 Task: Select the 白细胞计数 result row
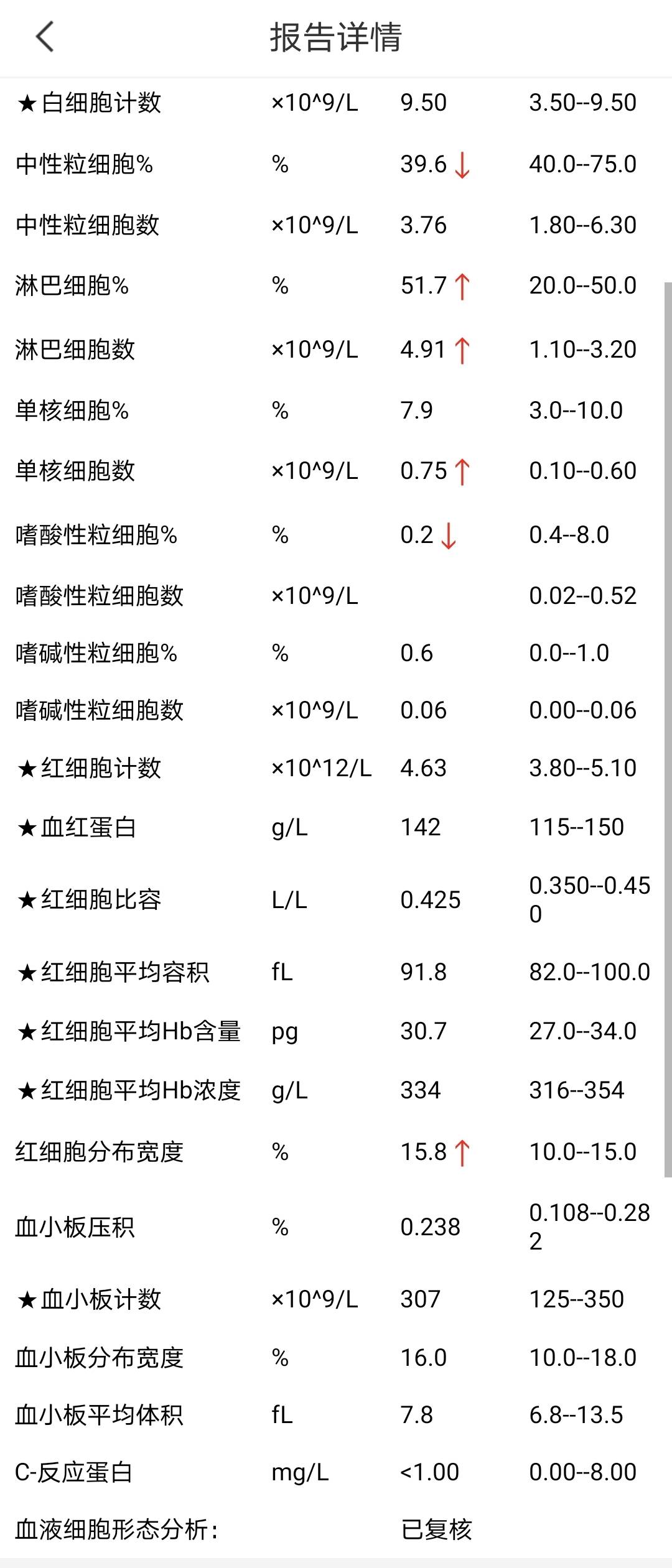click(336, 103)
